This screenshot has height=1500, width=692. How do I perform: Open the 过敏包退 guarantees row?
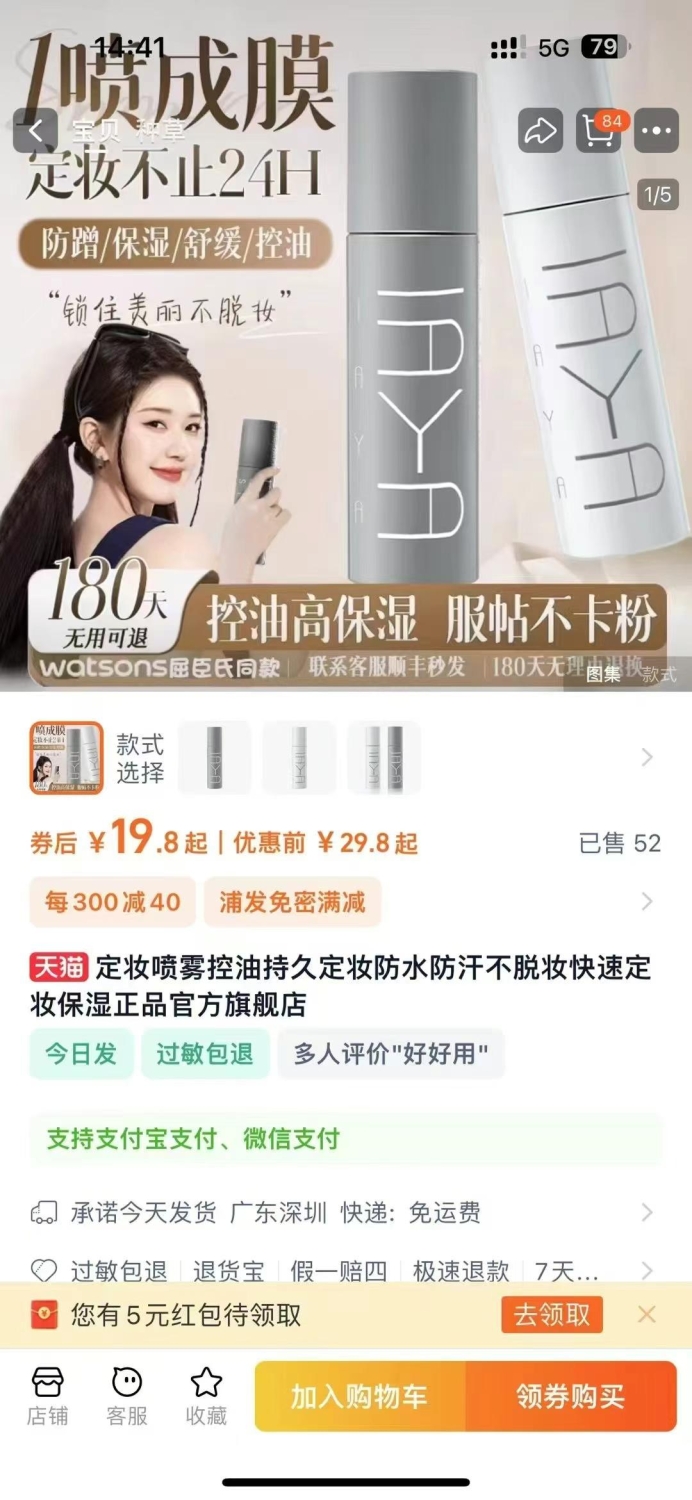coord(346,1271)
